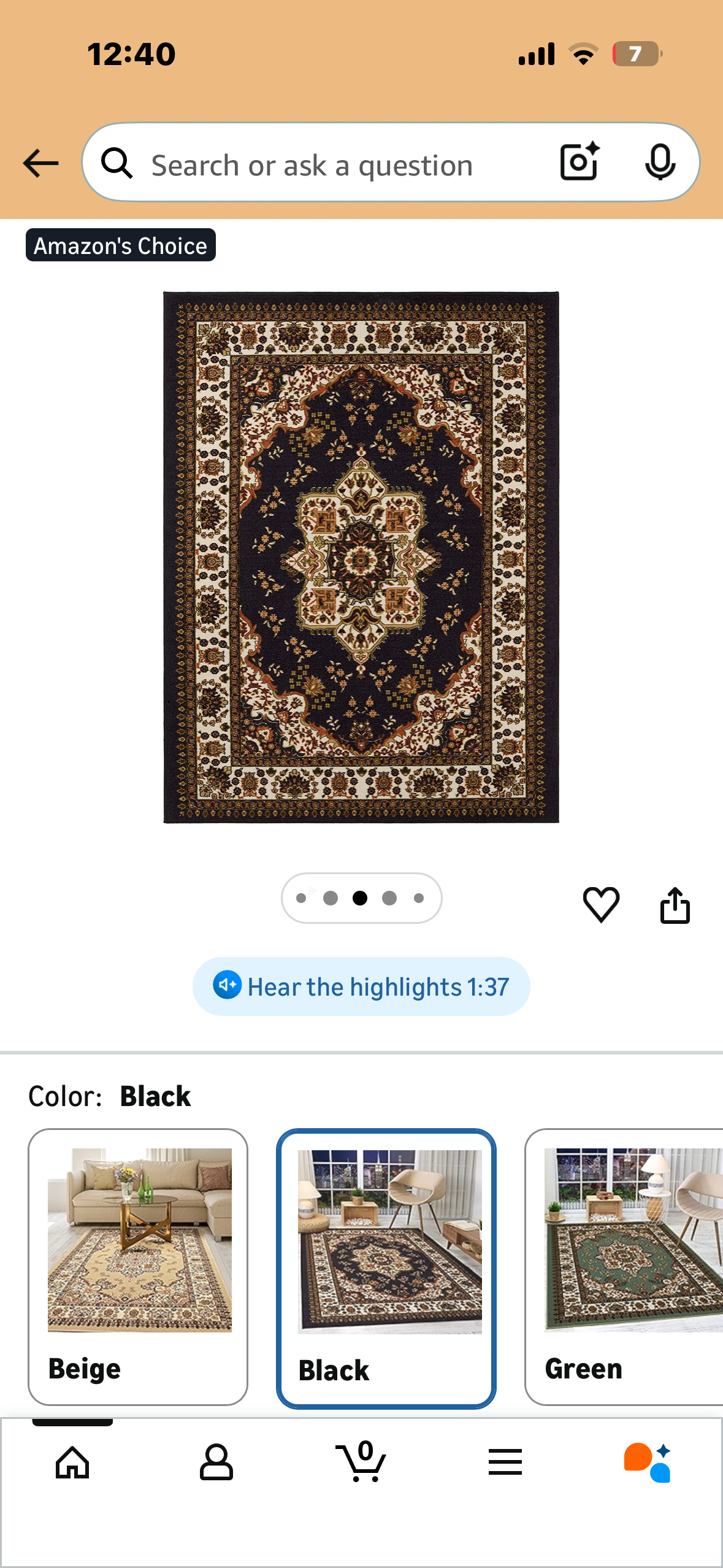Jump to the third carousel dot
Viewport: 723px width, 1568px height.
361,897
